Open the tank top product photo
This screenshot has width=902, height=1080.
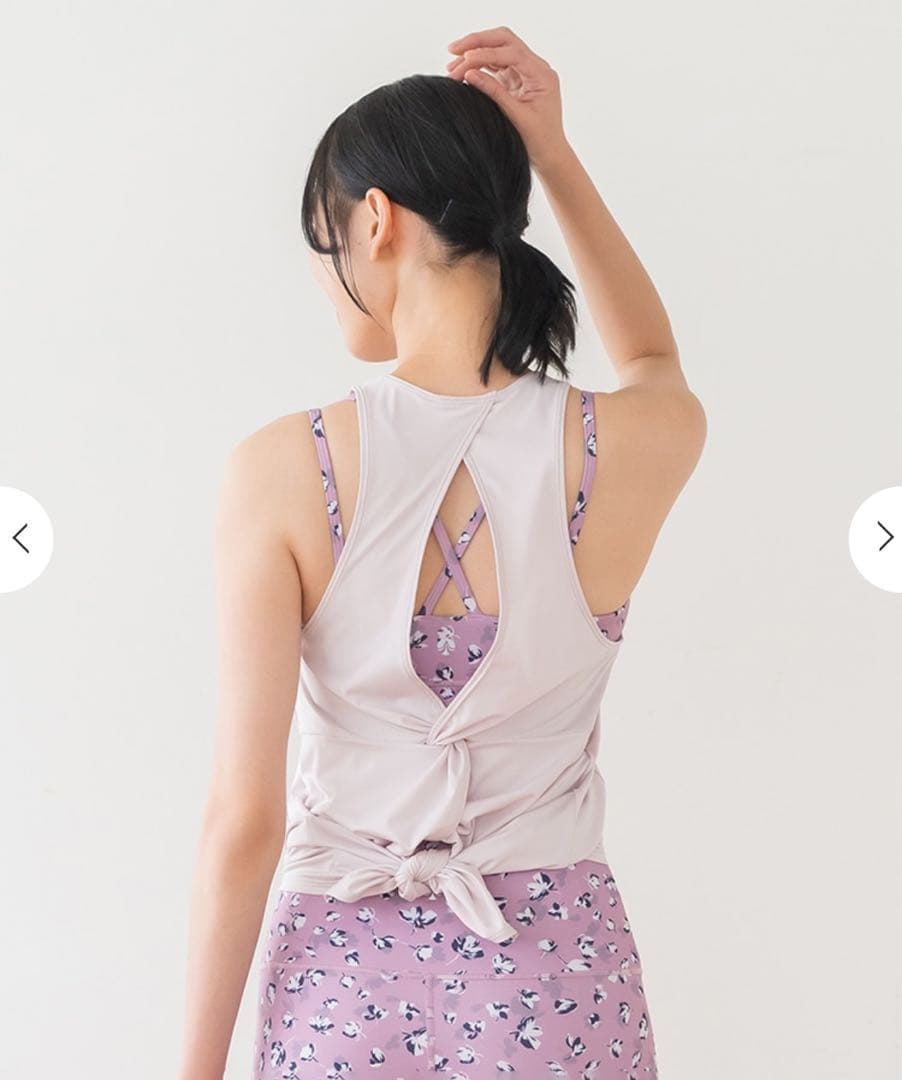[x=450, y=600]
